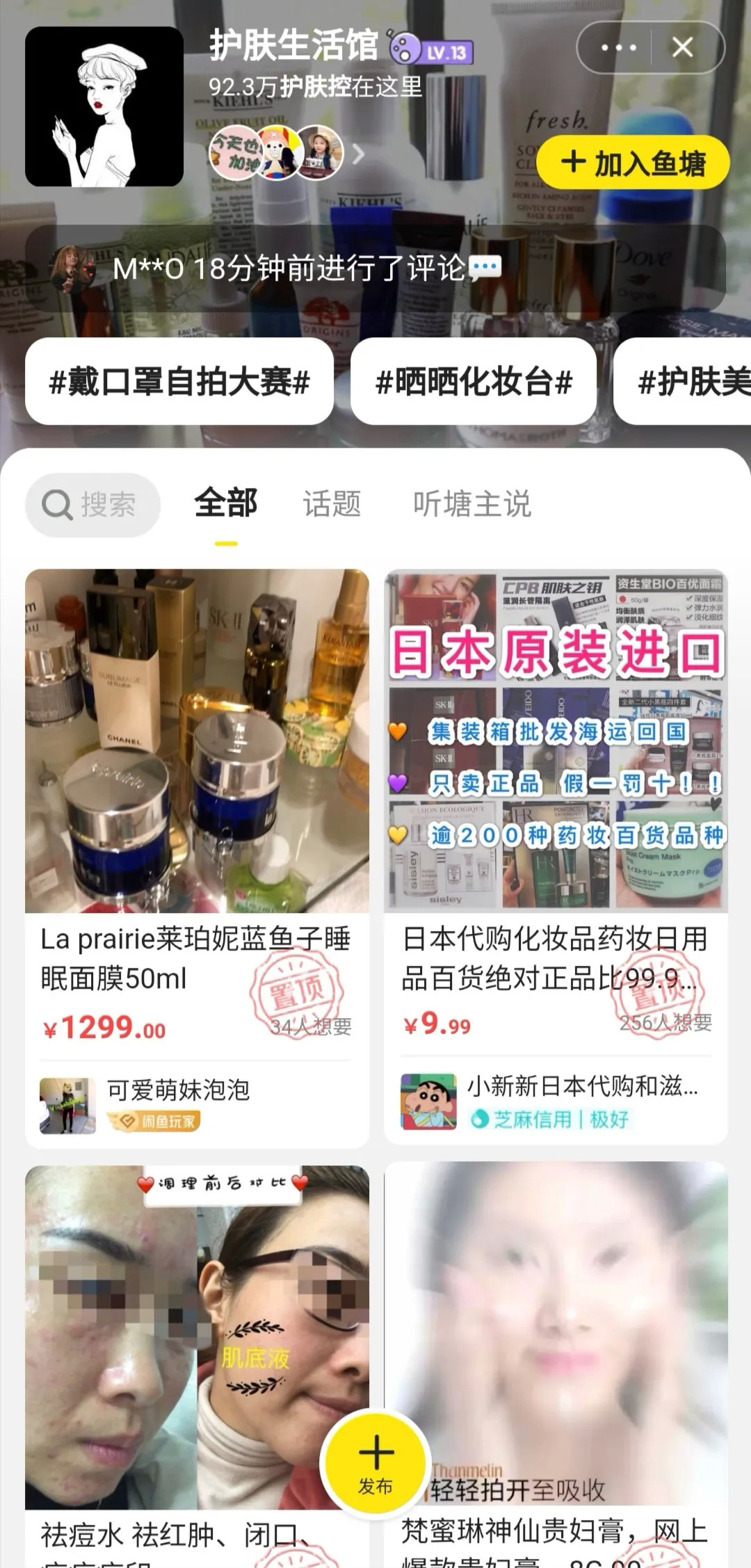Open the 搜索 search box
751x1568 pixels.
point(93,505)
